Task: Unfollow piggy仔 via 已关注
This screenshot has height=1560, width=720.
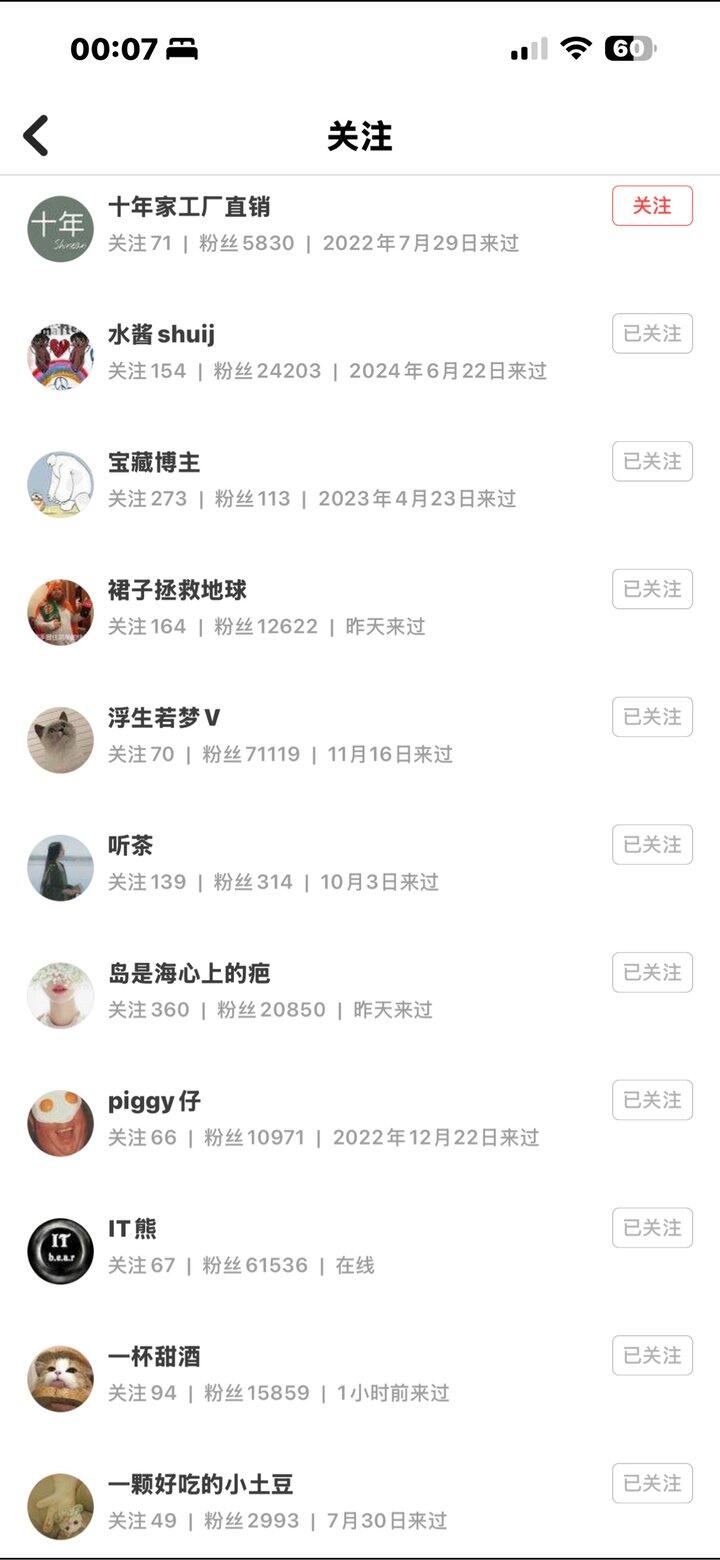Action: [x=652, y=1100]
